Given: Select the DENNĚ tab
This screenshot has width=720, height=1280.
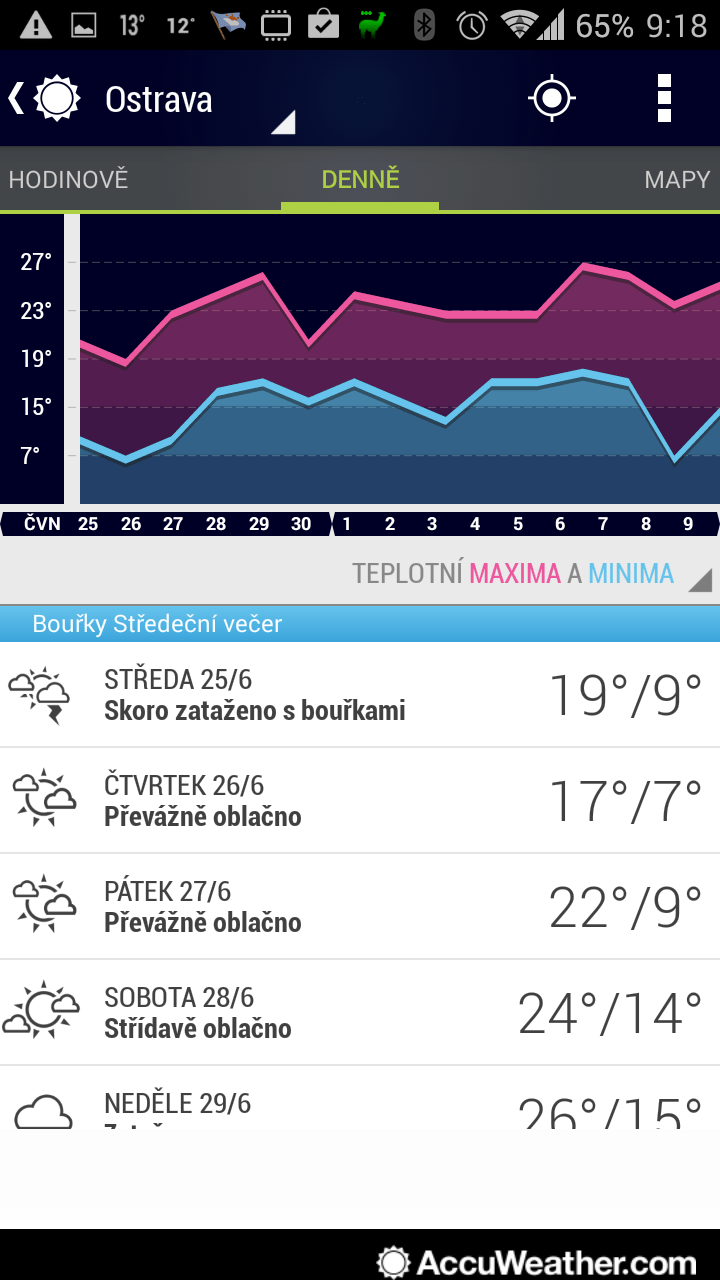Looking at the screenshot, I should coord(360,180).
